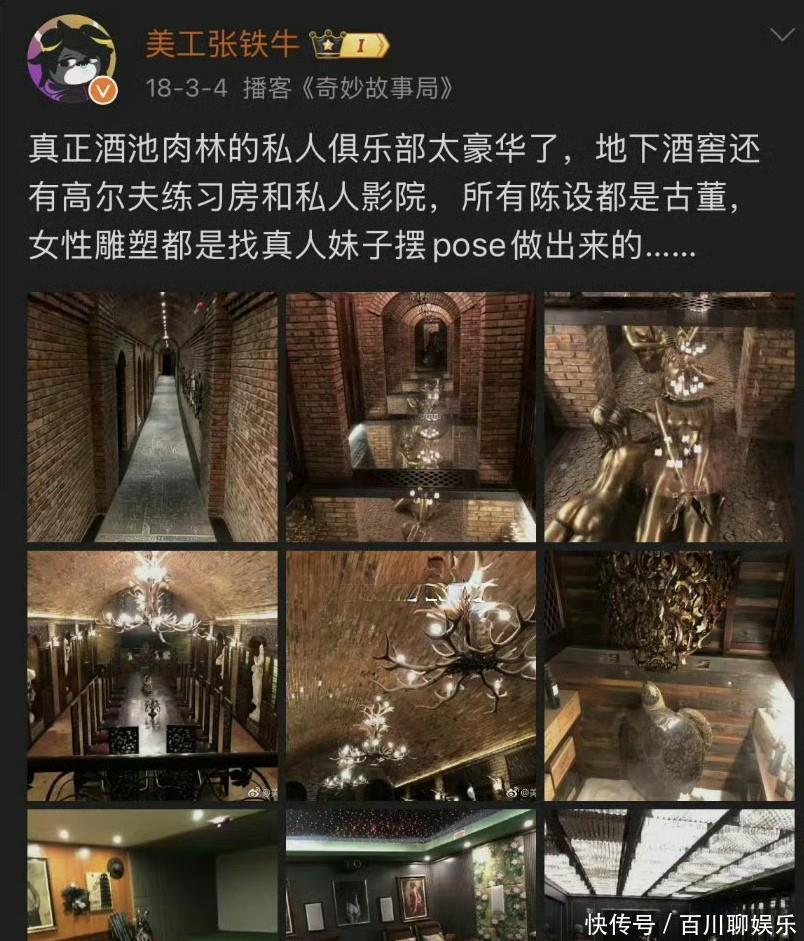The width and height of the screenshot is (804, 941).
Task: Open the glass ceiling lights photo
Action: coord(669,860)
